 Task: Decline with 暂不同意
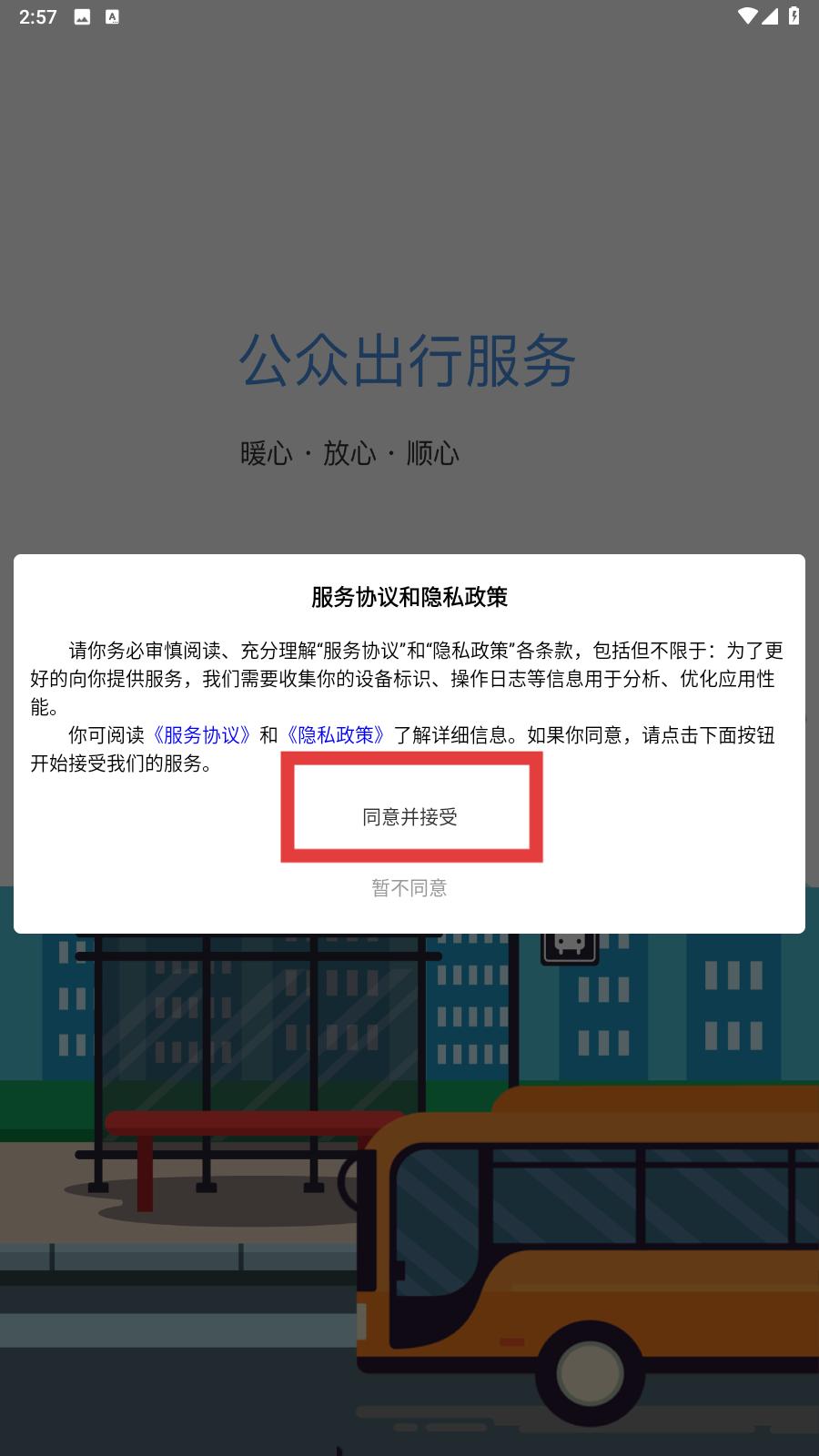409,887
